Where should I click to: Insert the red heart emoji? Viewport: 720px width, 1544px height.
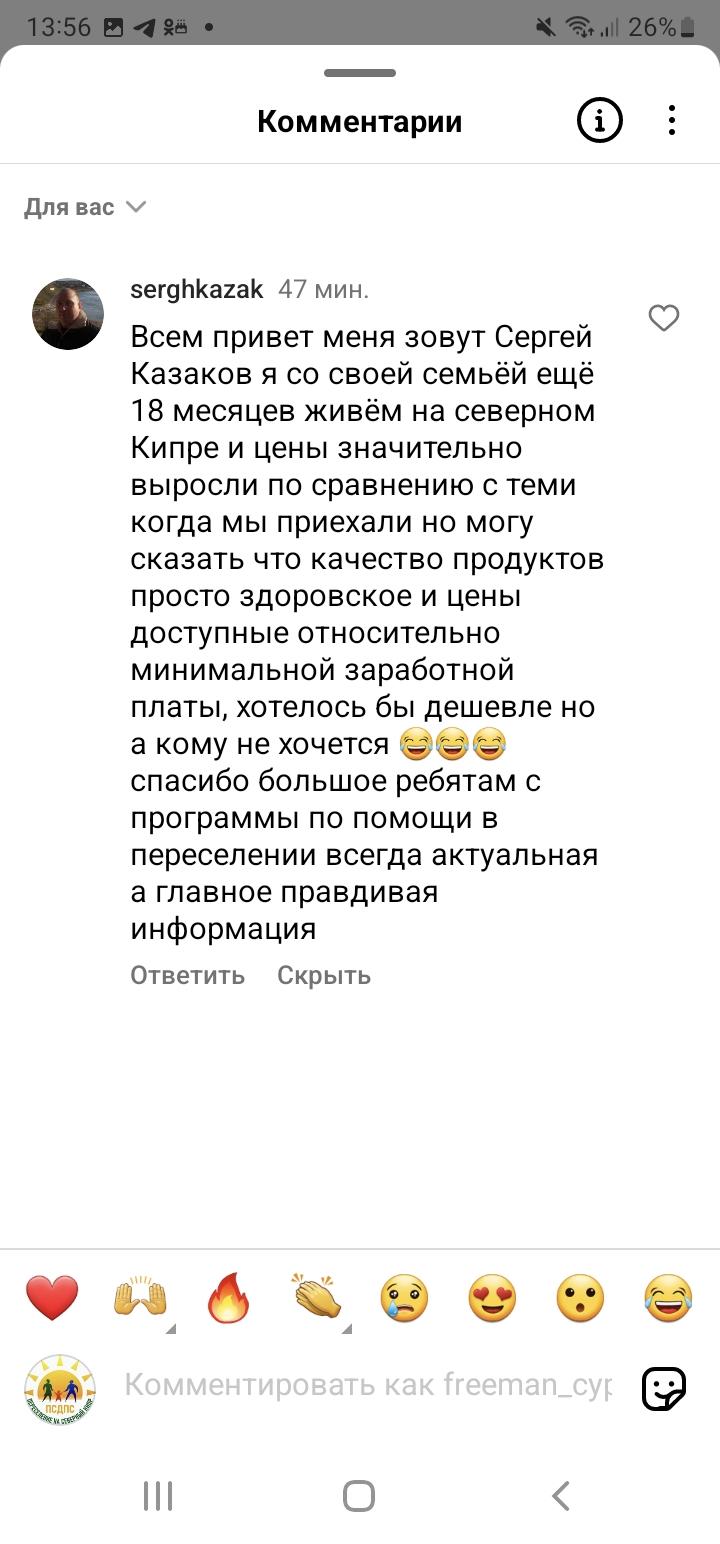pyautogui.click(x=52, y=1299)
